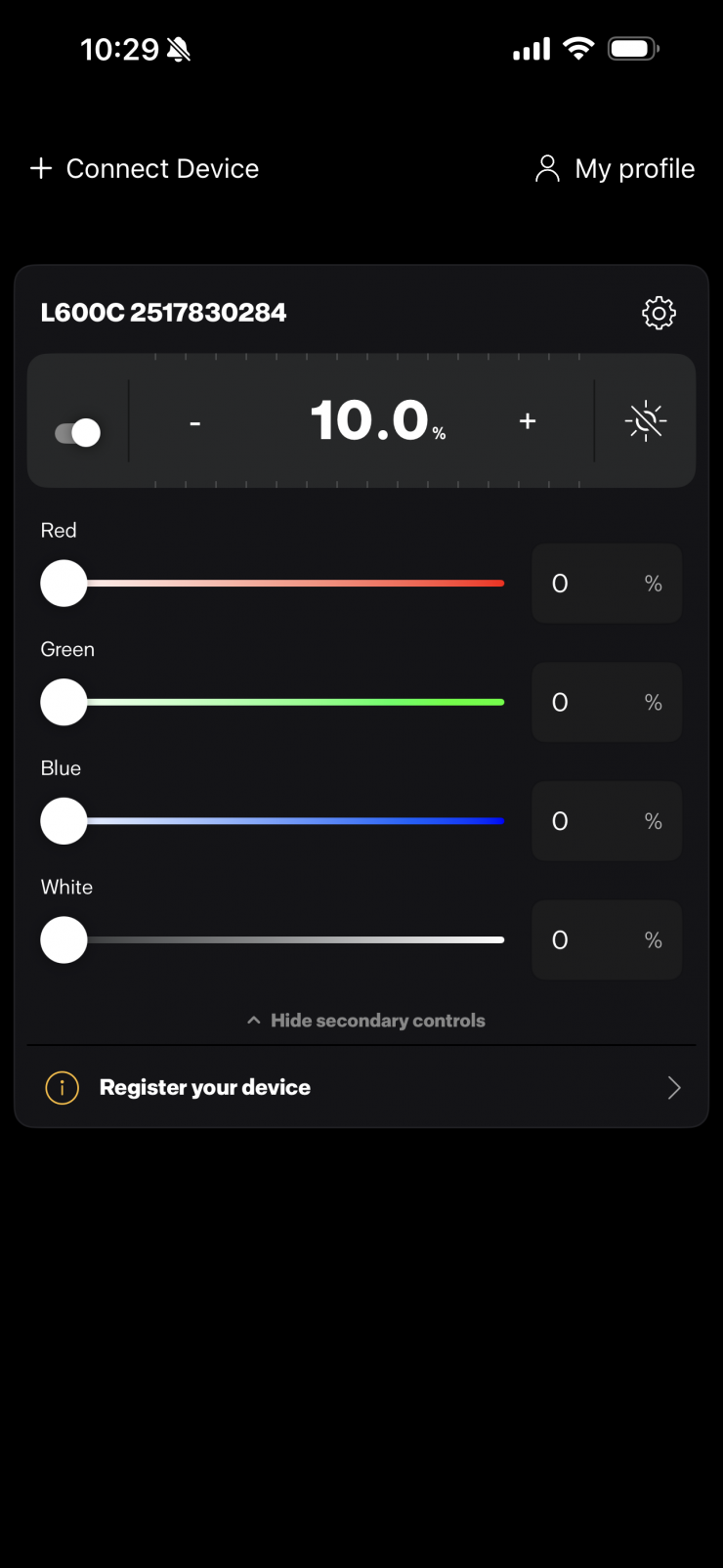Toggle the light power switch
Viewport: 723px width, 1568px height.
point(78,432)
